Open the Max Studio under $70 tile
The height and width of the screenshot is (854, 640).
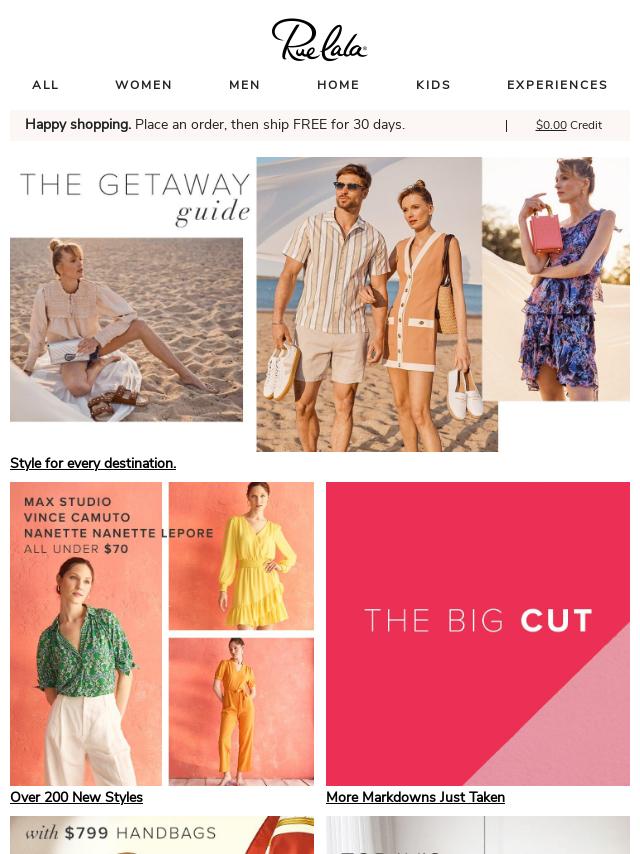(162, 634)
